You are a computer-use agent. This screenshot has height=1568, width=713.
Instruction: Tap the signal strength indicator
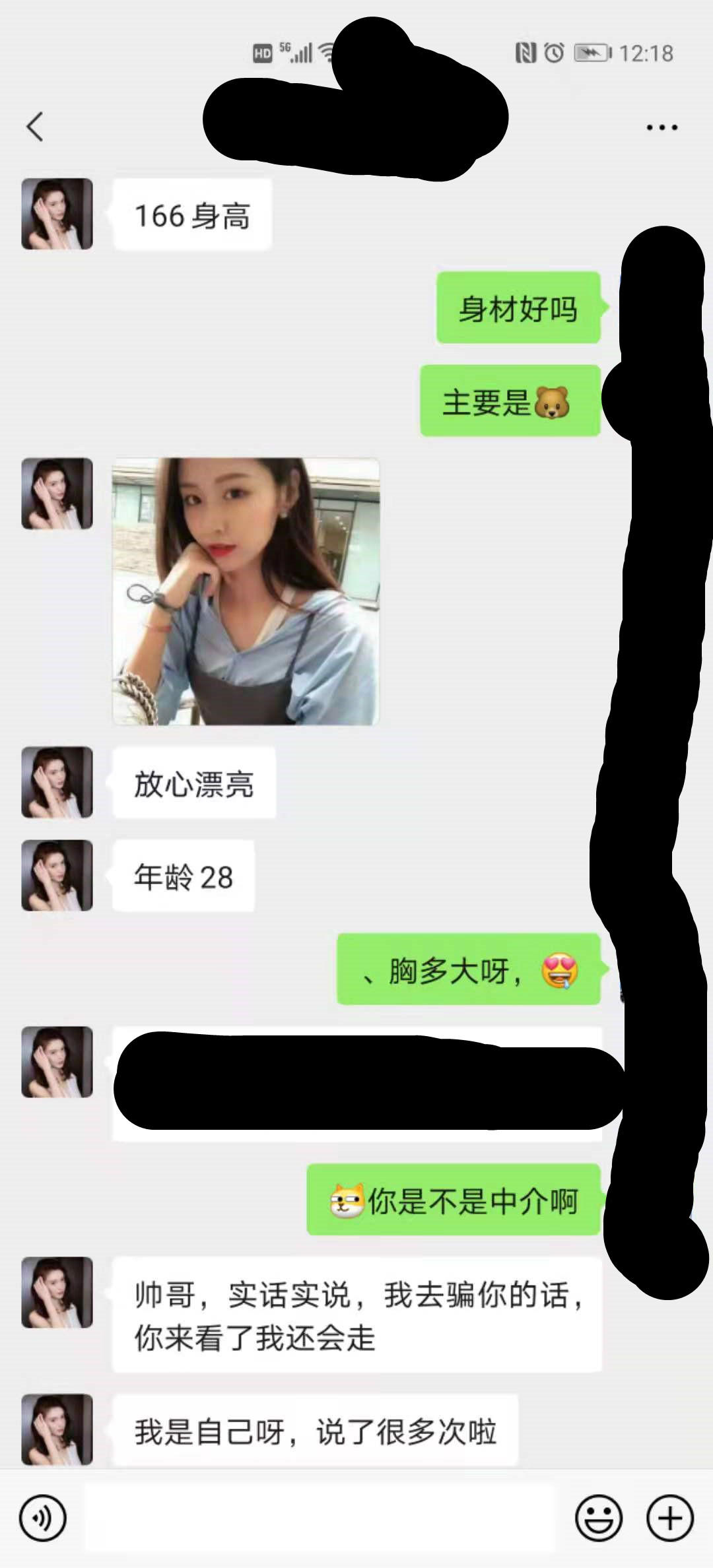pyautogui.click(x=302, y=55)
